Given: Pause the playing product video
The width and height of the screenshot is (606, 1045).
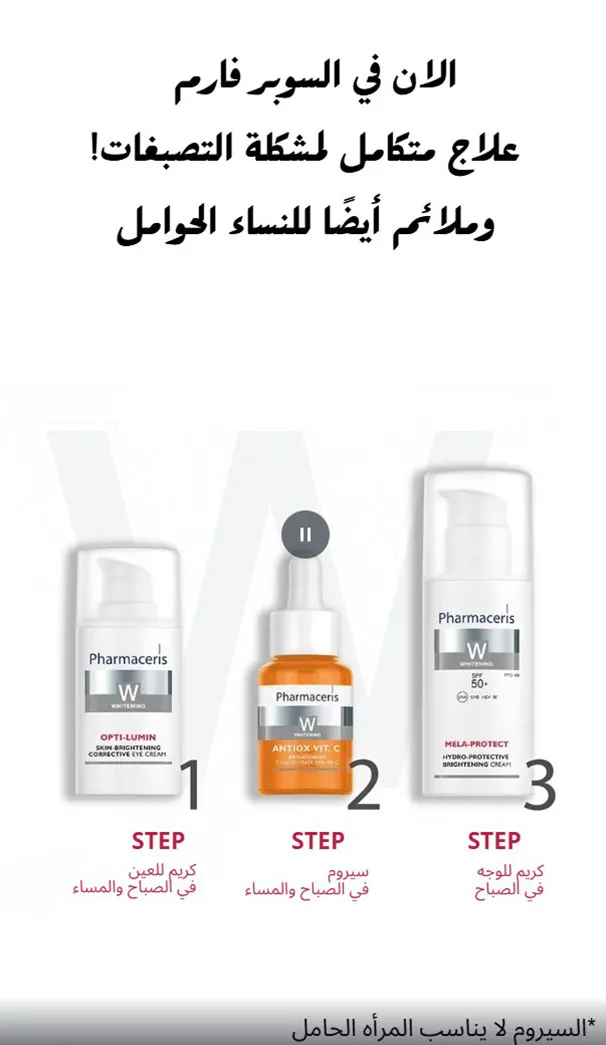Looking at the screenshot, I should point(305,535).
